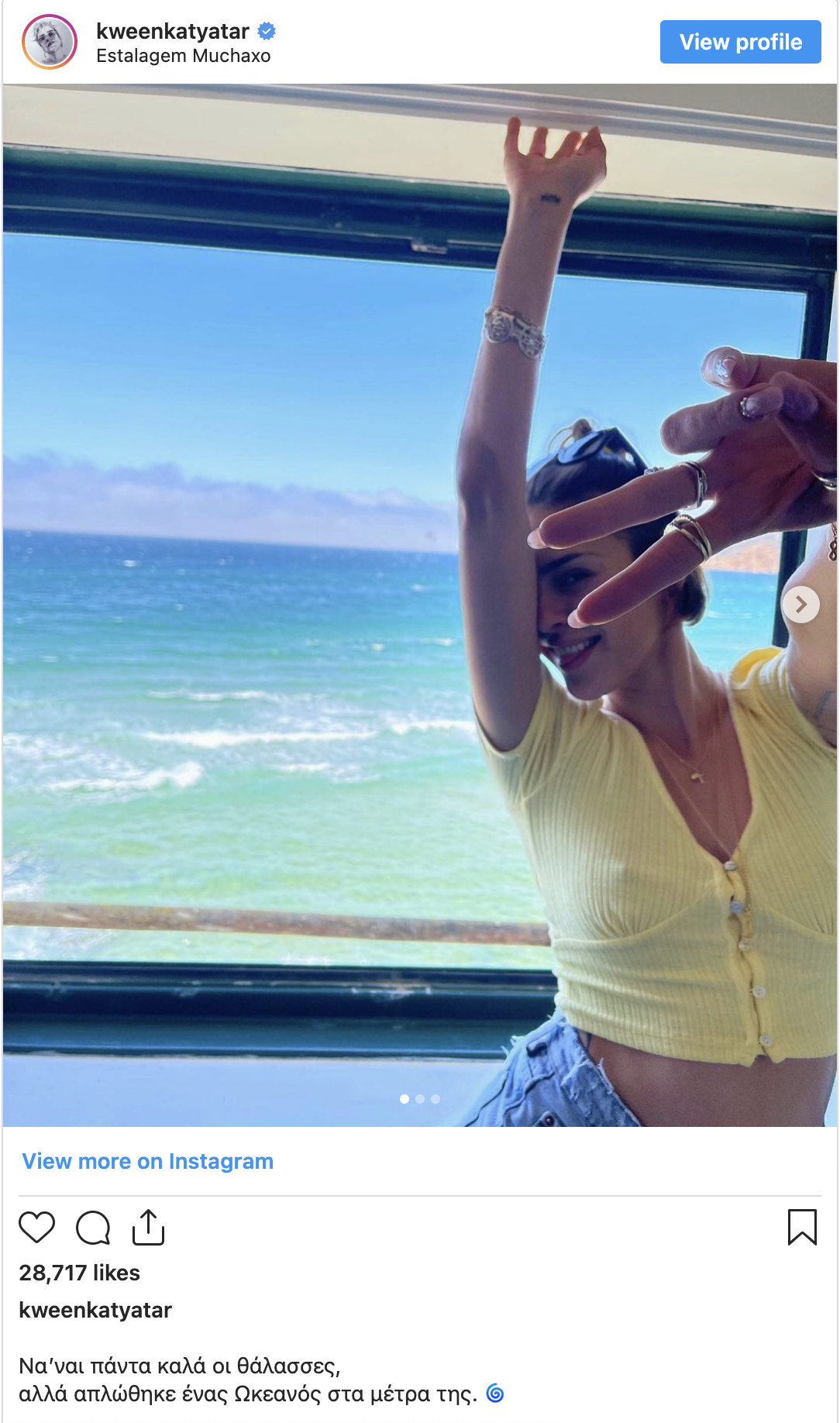Open kweenkatyatar's profile picture

(x=50, y=42)
